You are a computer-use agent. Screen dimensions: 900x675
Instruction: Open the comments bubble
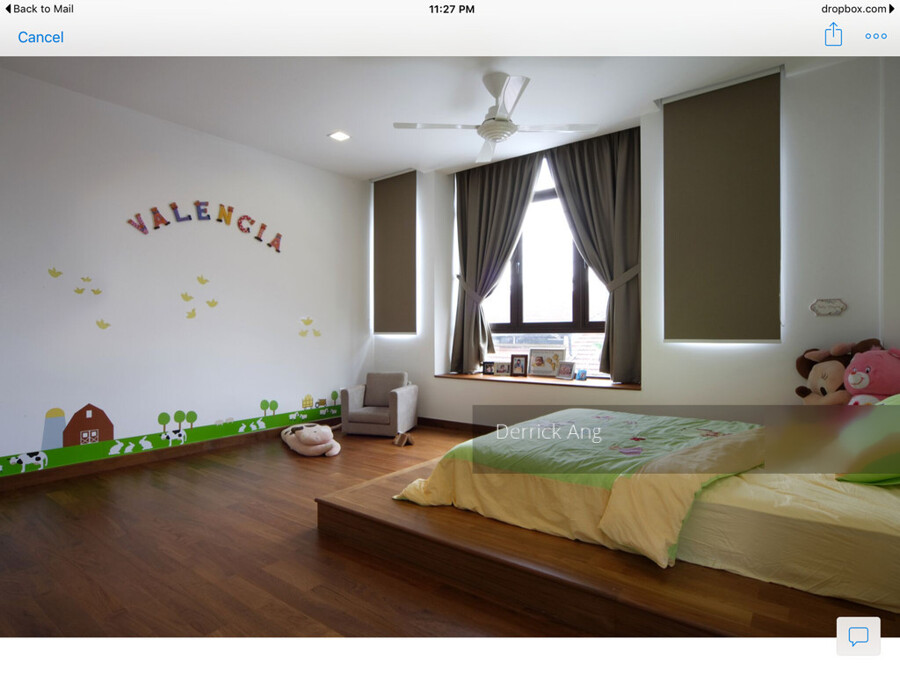pyautogui.click(x=858, y=636)
